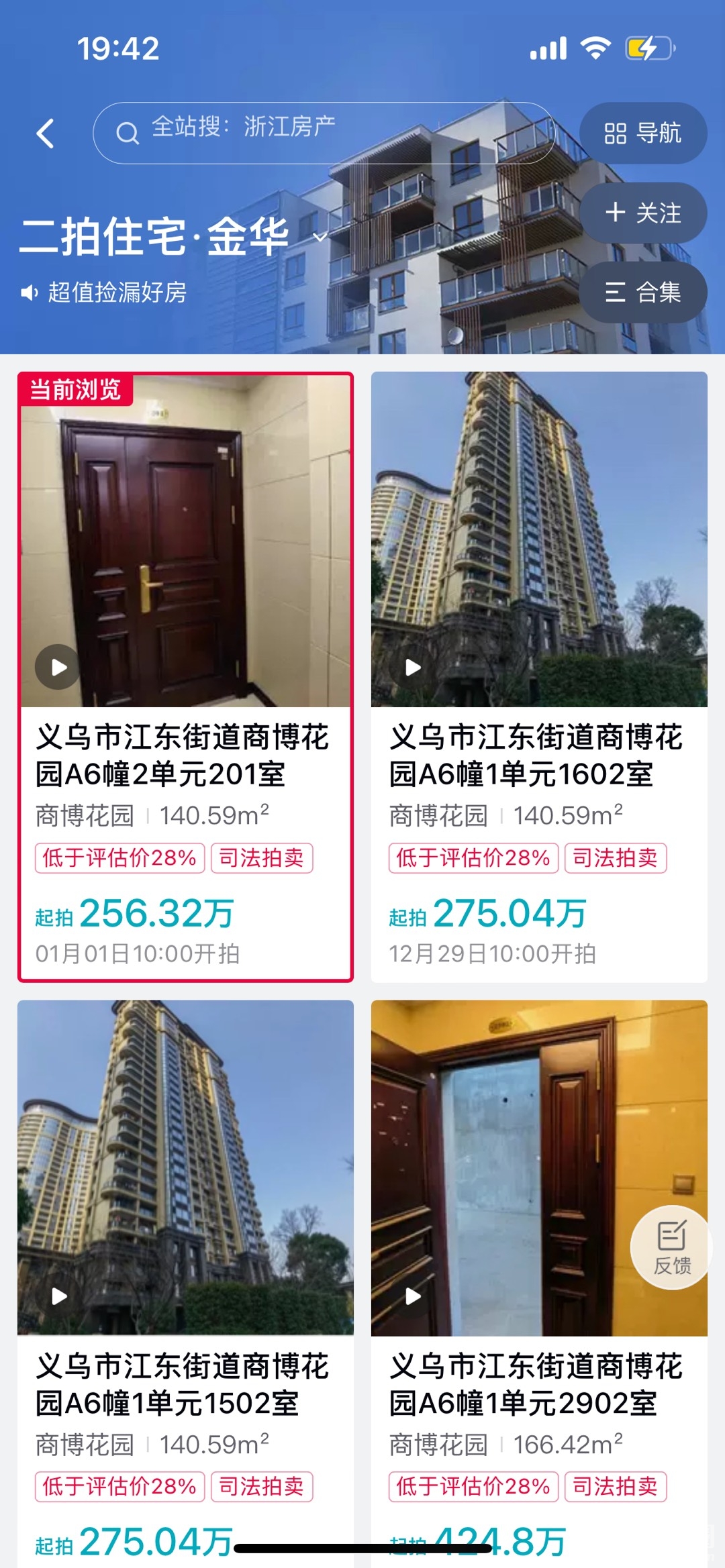Viewport: 725px width, 1568px height.
Task: Open the 导航 navigation menu
Action: pos(642,133)
